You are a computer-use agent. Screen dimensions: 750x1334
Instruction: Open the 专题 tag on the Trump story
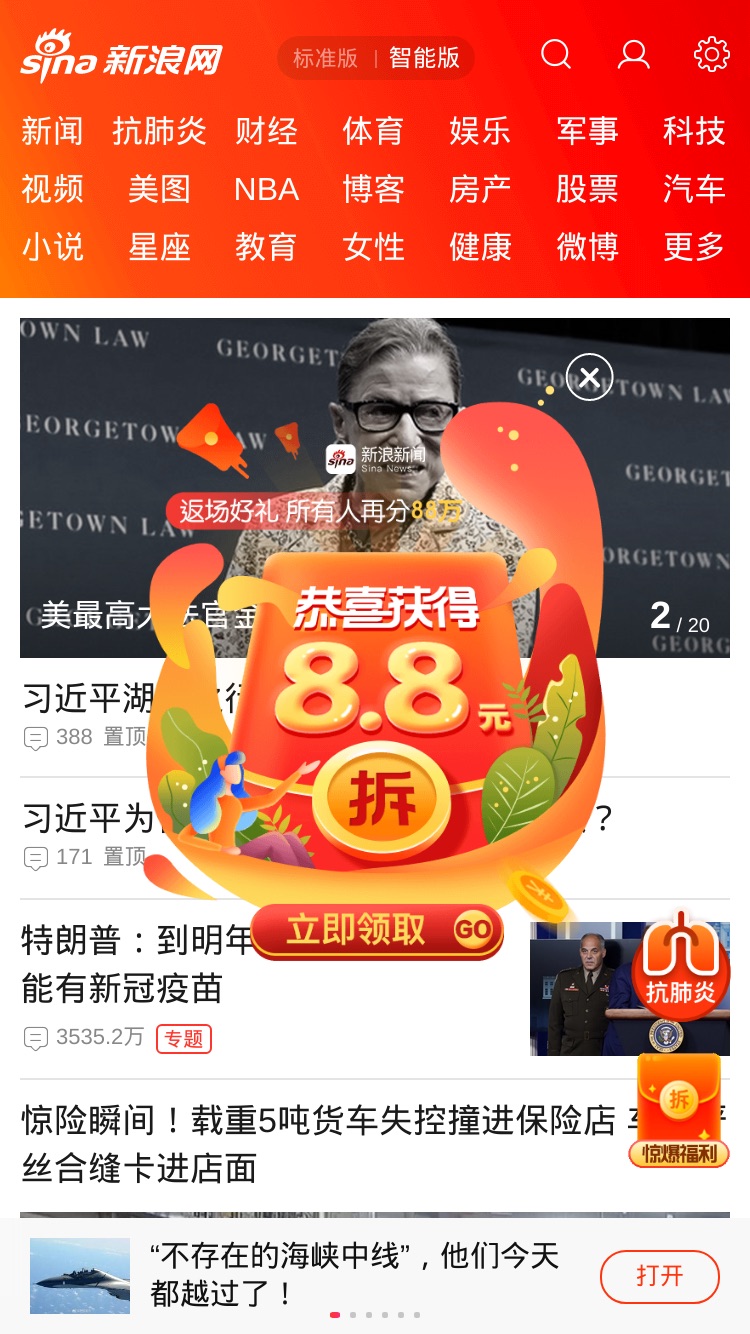184,1038
